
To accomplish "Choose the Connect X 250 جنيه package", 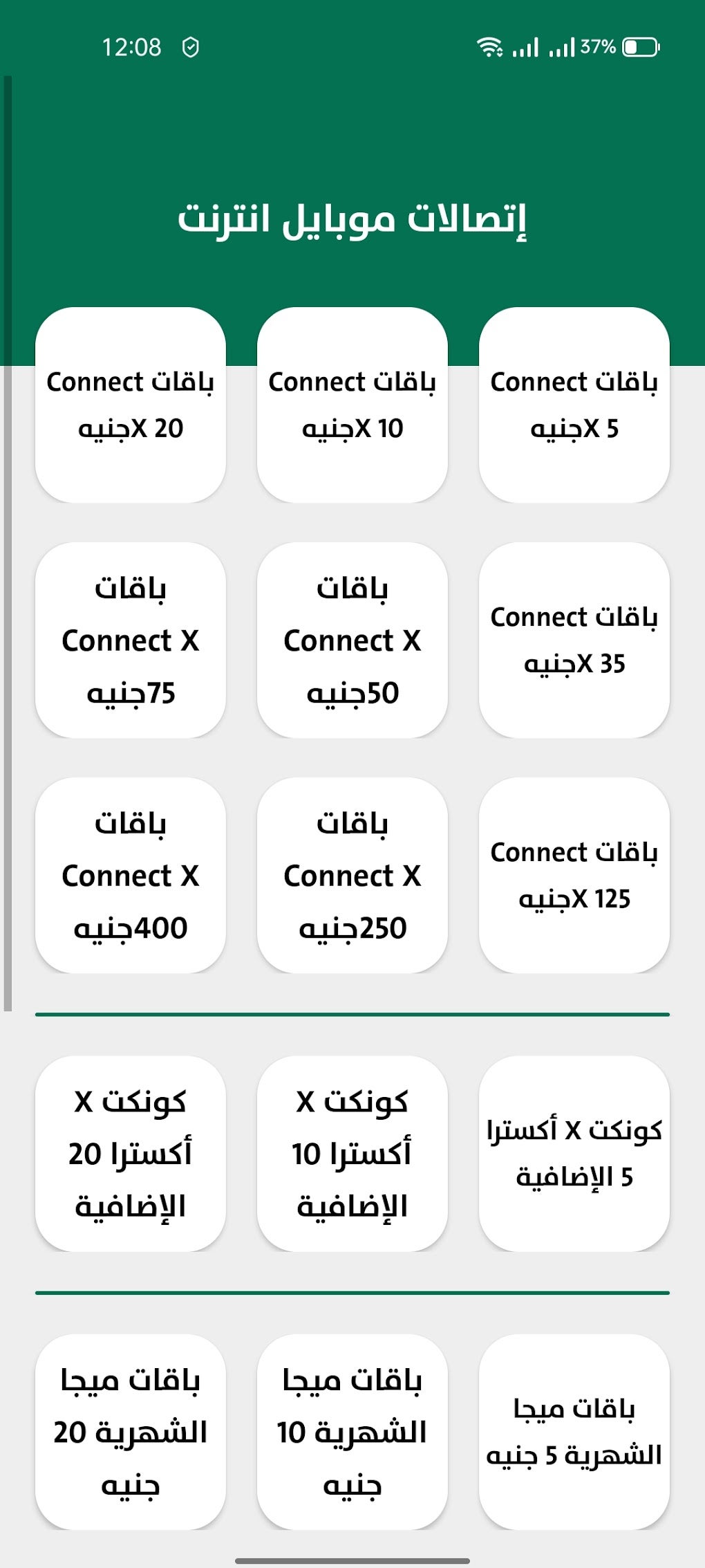I will (352, 875).
